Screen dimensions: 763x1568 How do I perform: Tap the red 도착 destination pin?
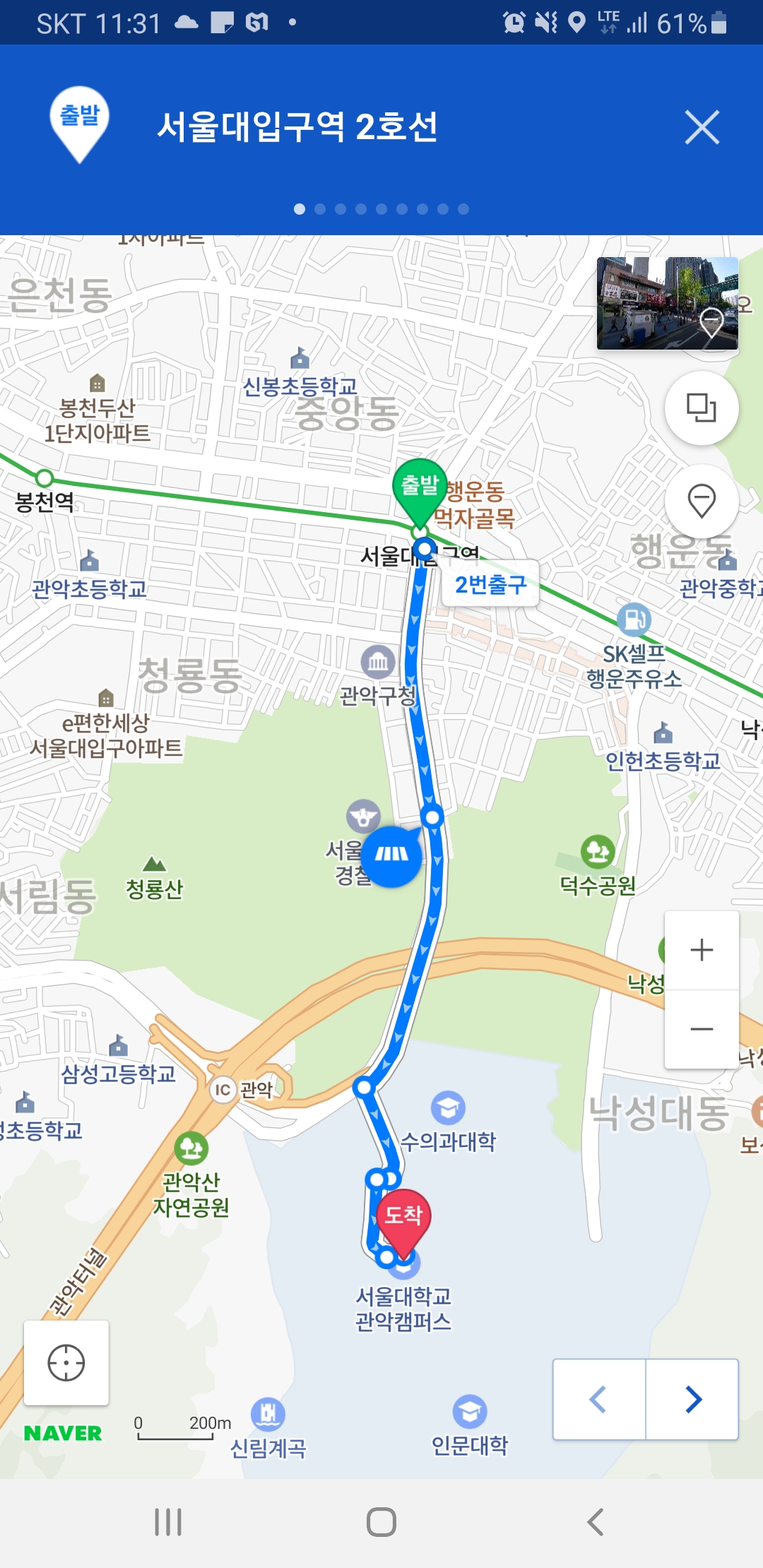403,1216
